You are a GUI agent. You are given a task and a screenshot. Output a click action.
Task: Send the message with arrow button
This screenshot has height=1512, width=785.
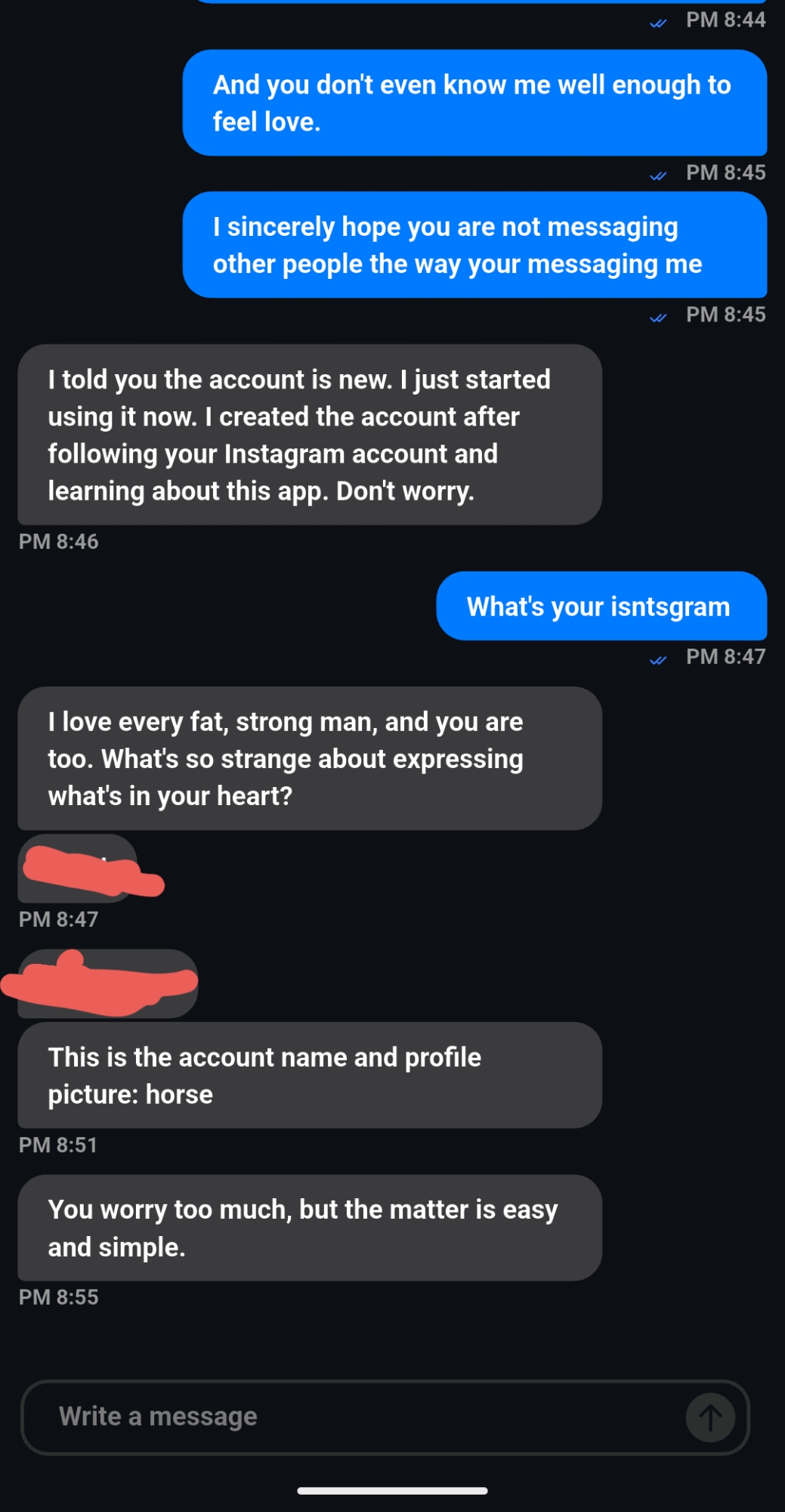pos(709,1417)
